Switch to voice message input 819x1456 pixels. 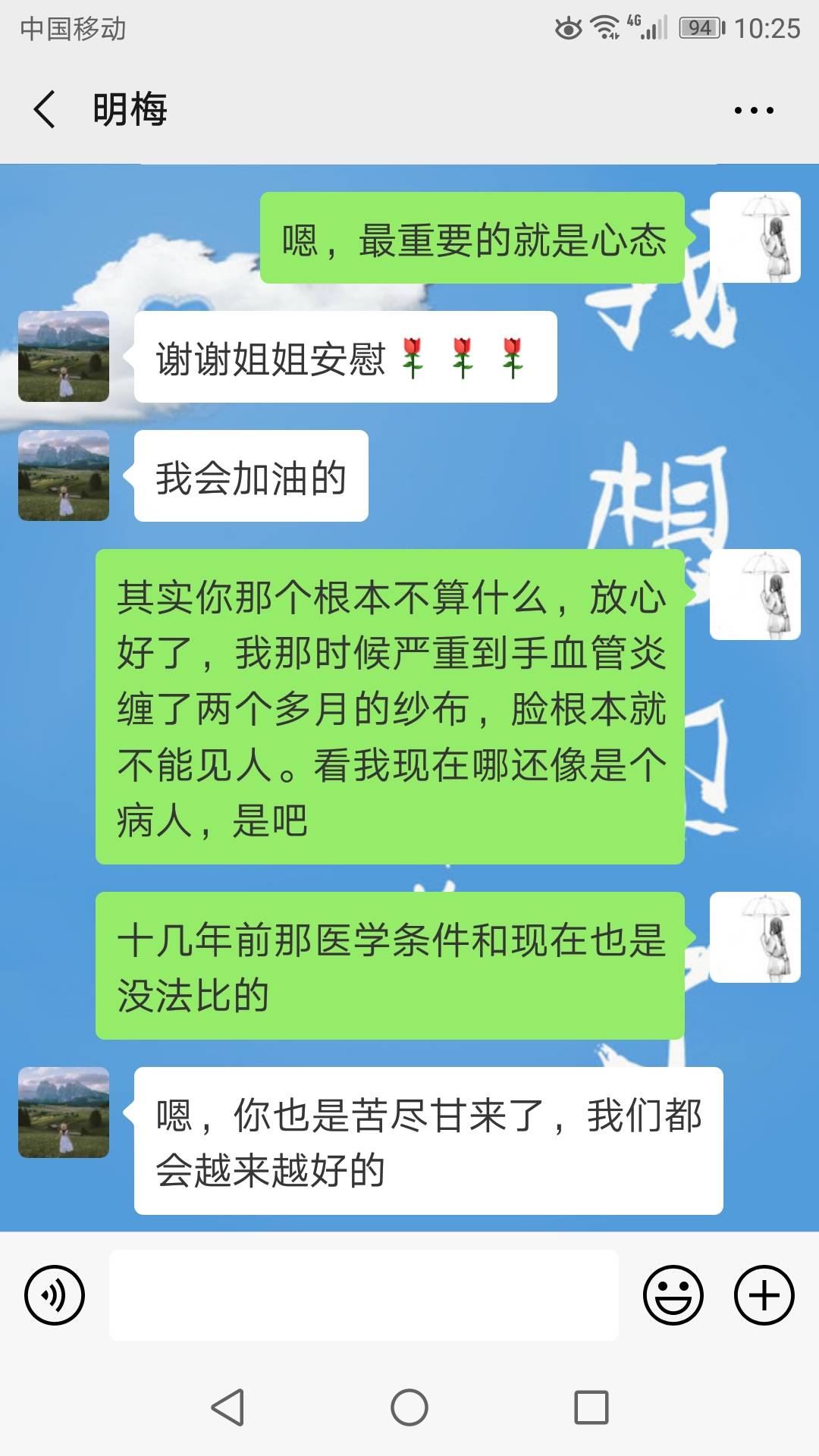click(55, 1295)
